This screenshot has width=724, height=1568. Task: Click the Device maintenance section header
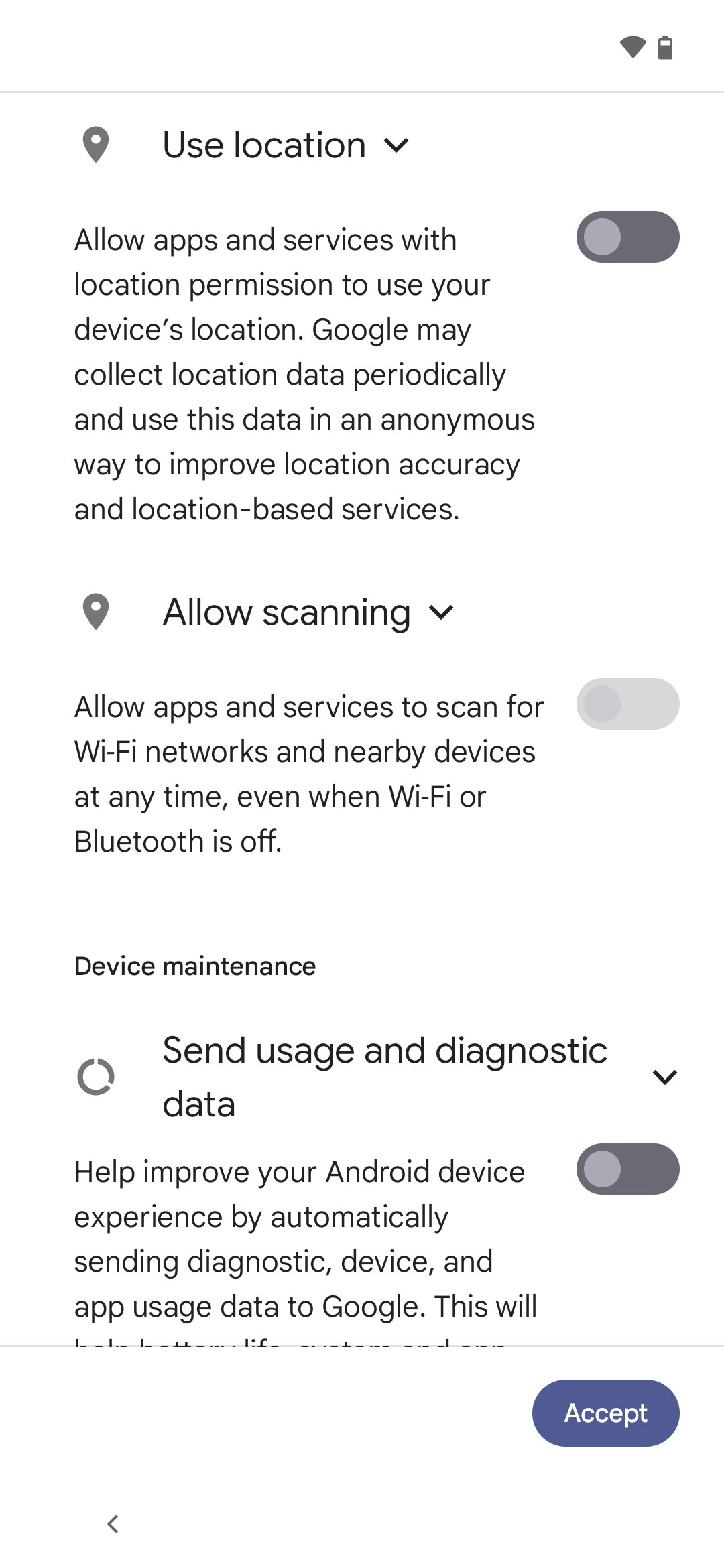click(194, 966)
